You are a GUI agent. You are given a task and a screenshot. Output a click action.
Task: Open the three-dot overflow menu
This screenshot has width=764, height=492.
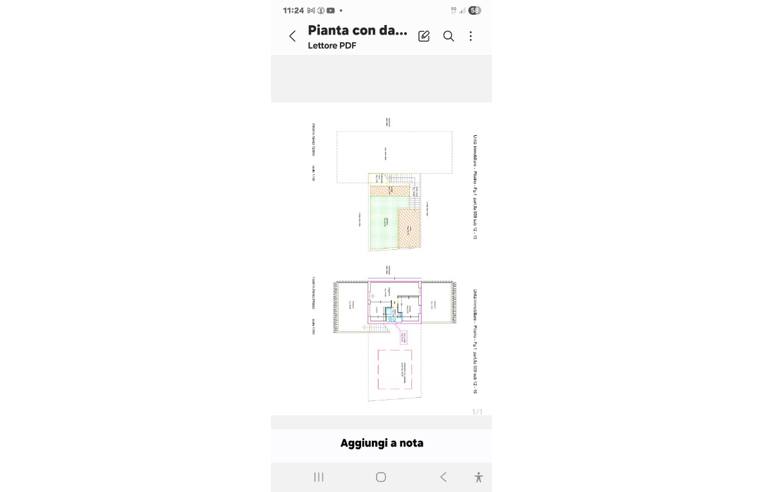(x=471, y=36)
